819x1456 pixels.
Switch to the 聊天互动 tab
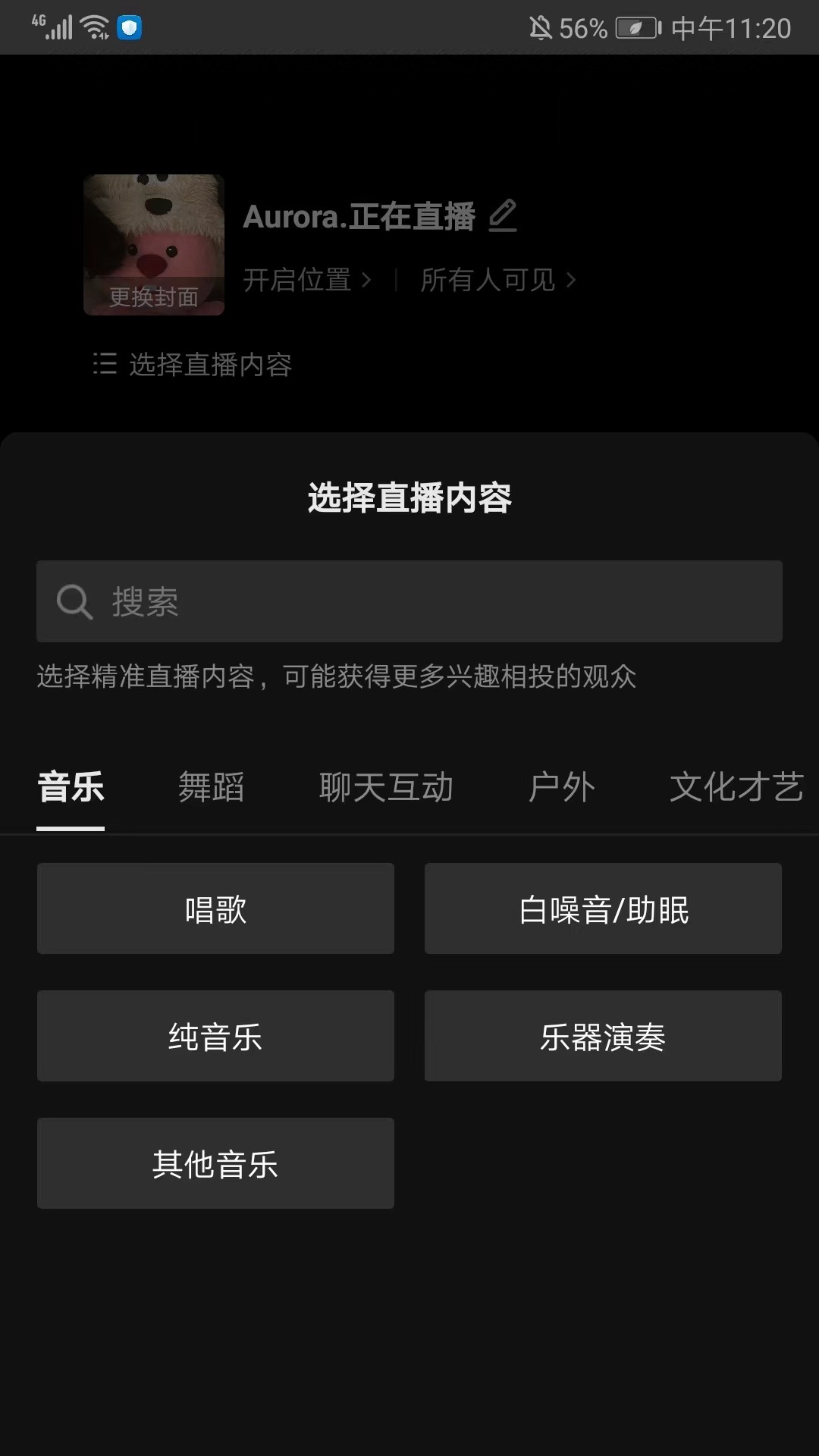[x=386, y=788]
